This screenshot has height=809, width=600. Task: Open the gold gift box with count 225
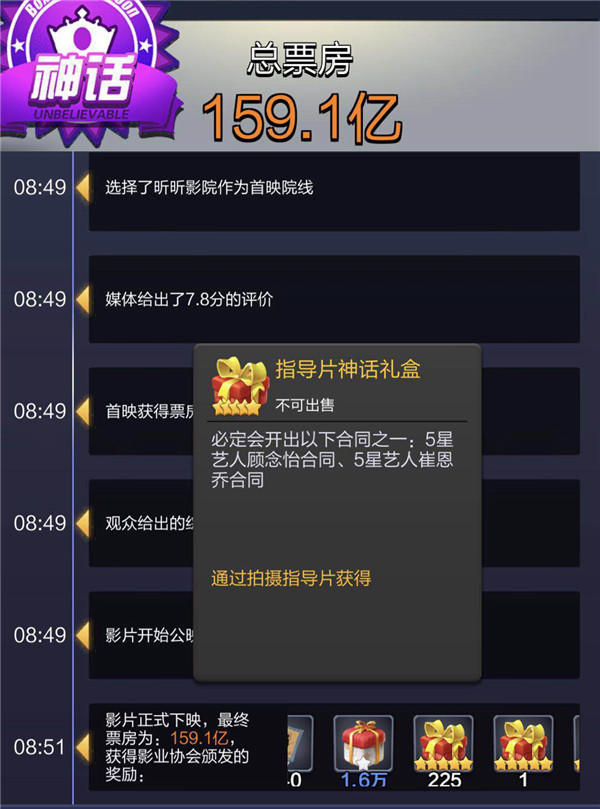443,744
